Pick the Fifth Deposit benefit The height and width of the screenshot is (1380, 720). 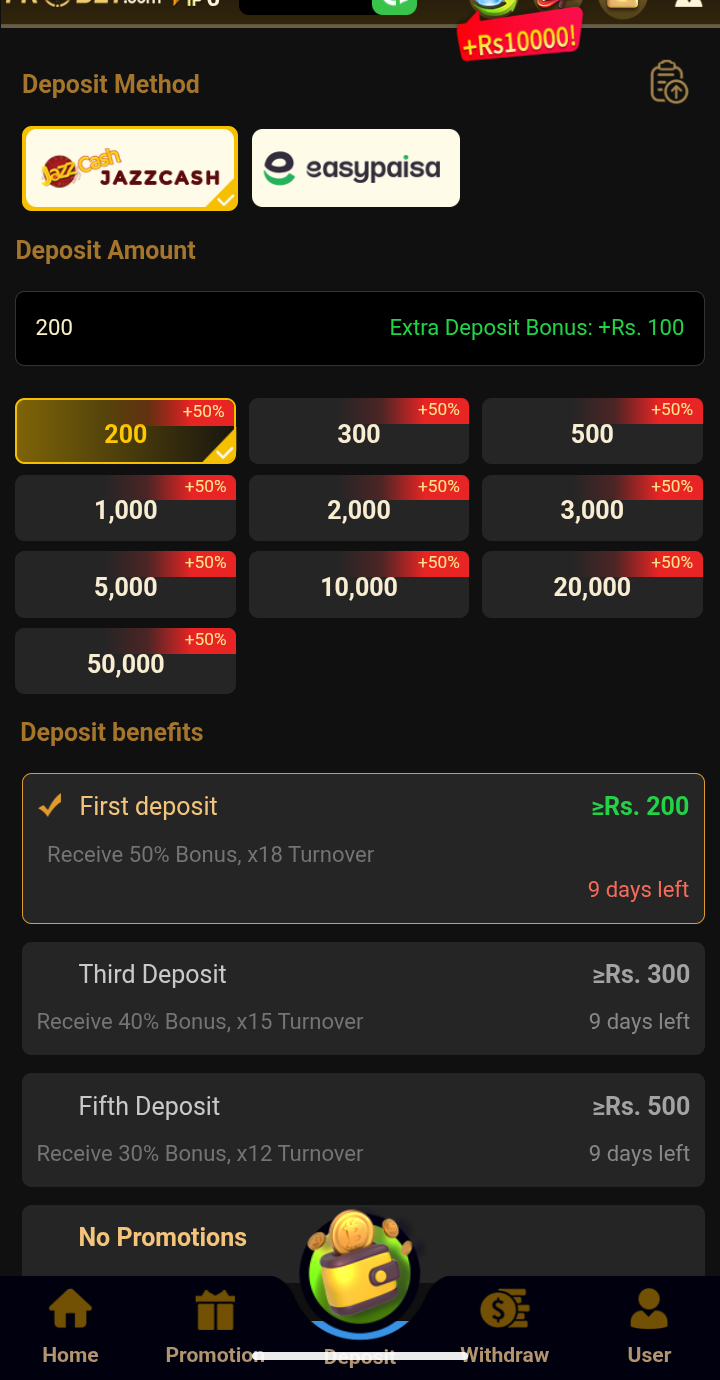coord(363,1130)
